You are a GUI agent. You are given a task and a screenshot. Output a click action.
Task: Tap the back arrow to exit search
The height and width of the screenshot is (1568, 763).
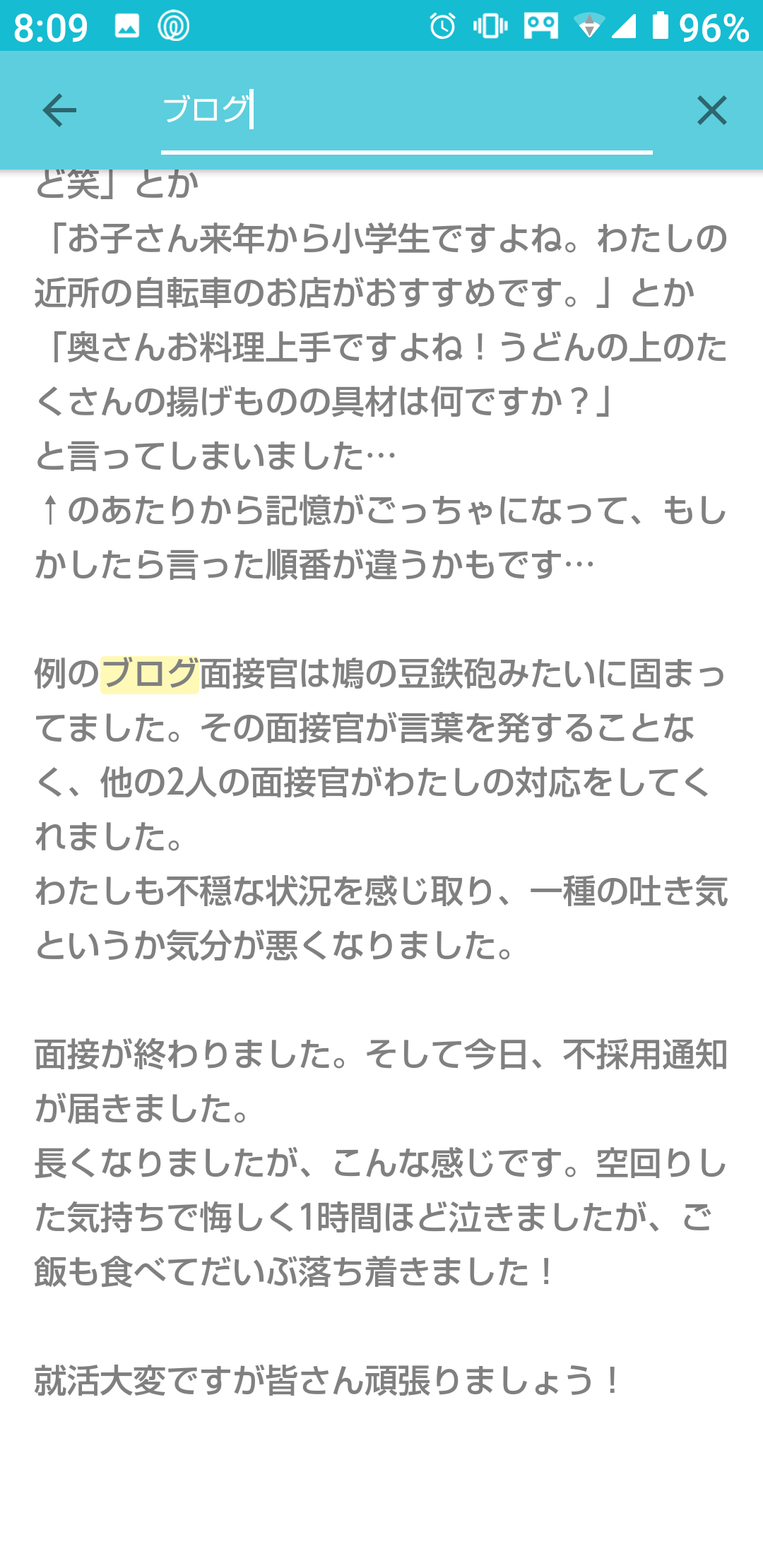59,111
